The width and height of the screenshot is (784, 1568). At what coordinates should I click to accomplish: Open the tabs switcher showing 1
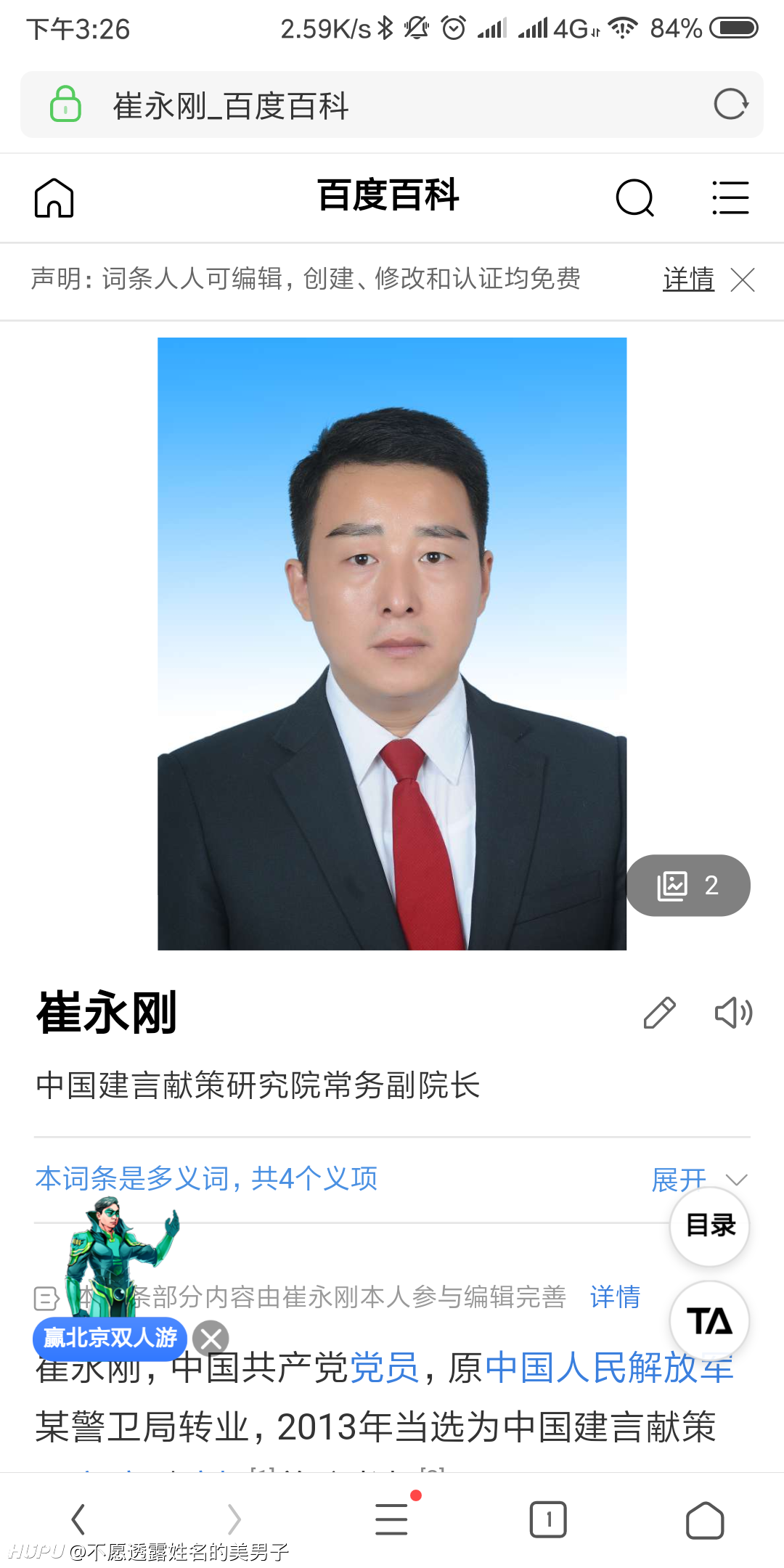click(548, 1519)
